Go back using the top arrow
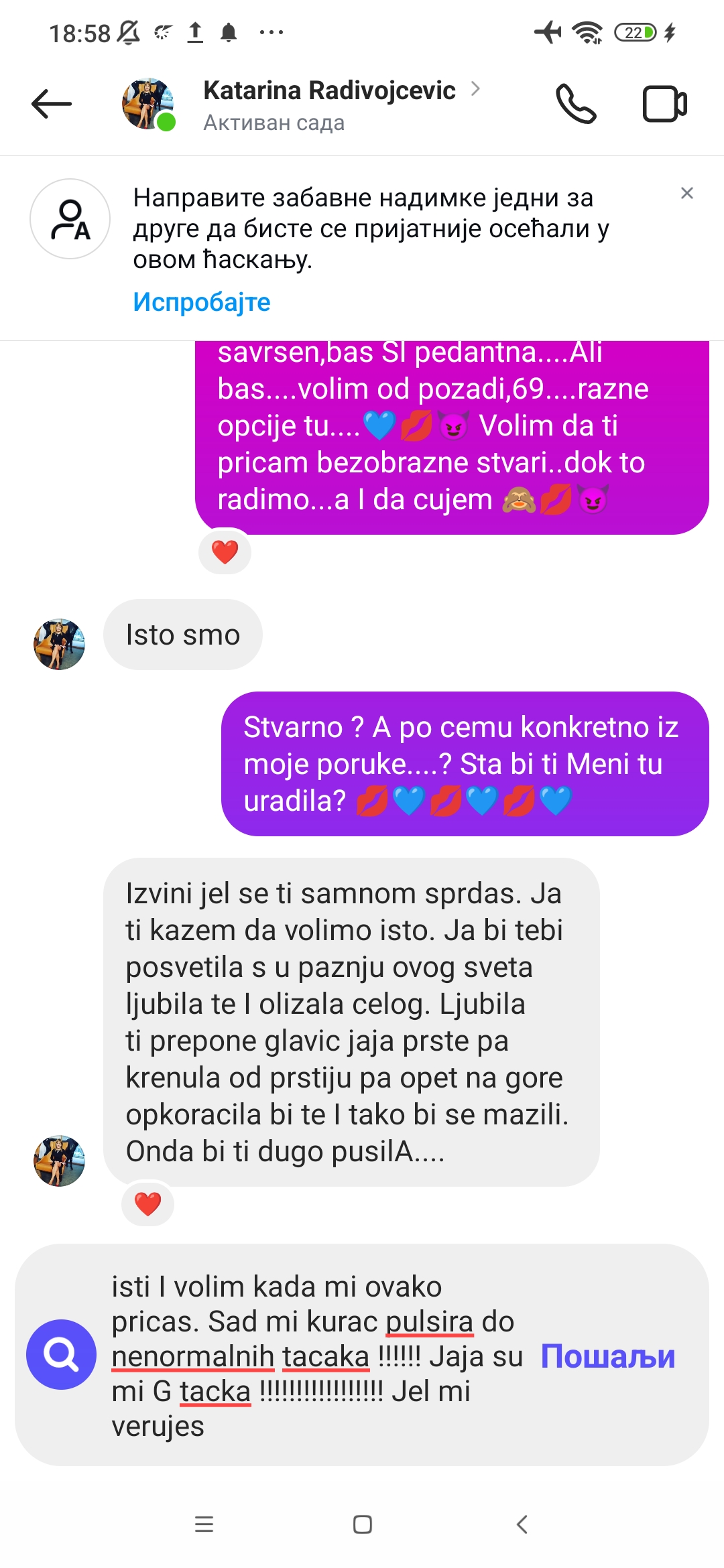Image resolution: width=724 pixels, height=1568 pixels. click(52, 104)
